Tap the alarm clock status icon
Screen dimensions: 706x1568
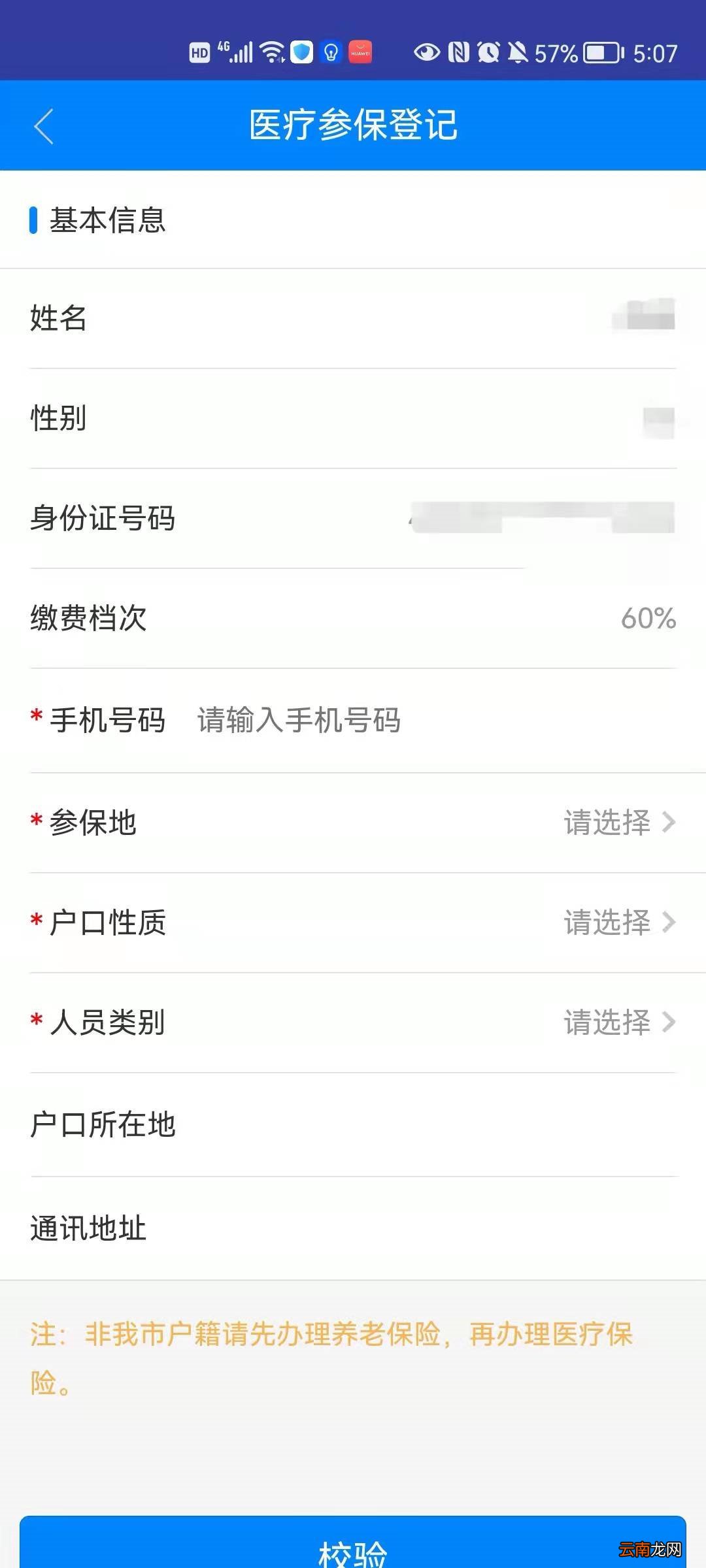coord(488,51)
